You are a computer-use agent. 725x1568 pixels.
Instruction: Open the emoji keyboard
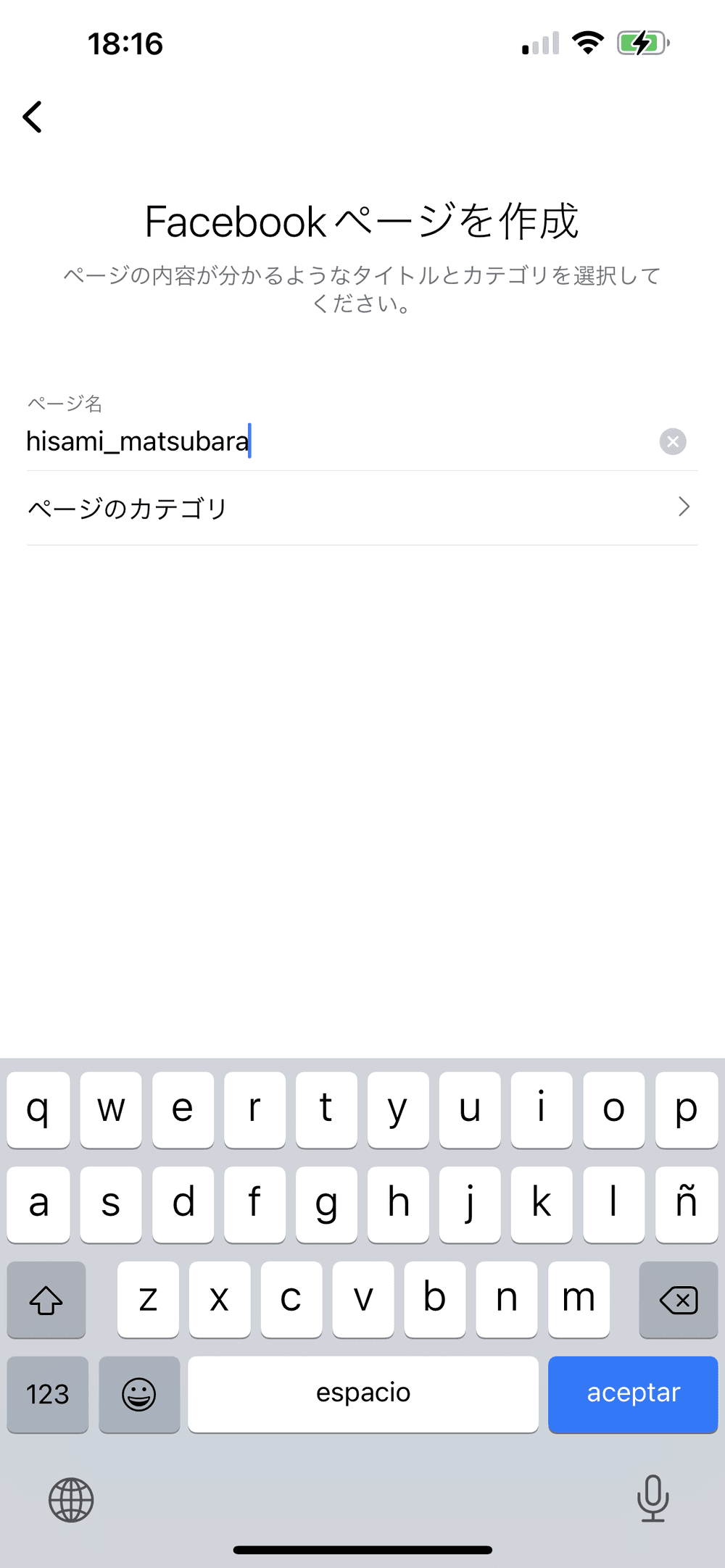(x=139, y=1393)
